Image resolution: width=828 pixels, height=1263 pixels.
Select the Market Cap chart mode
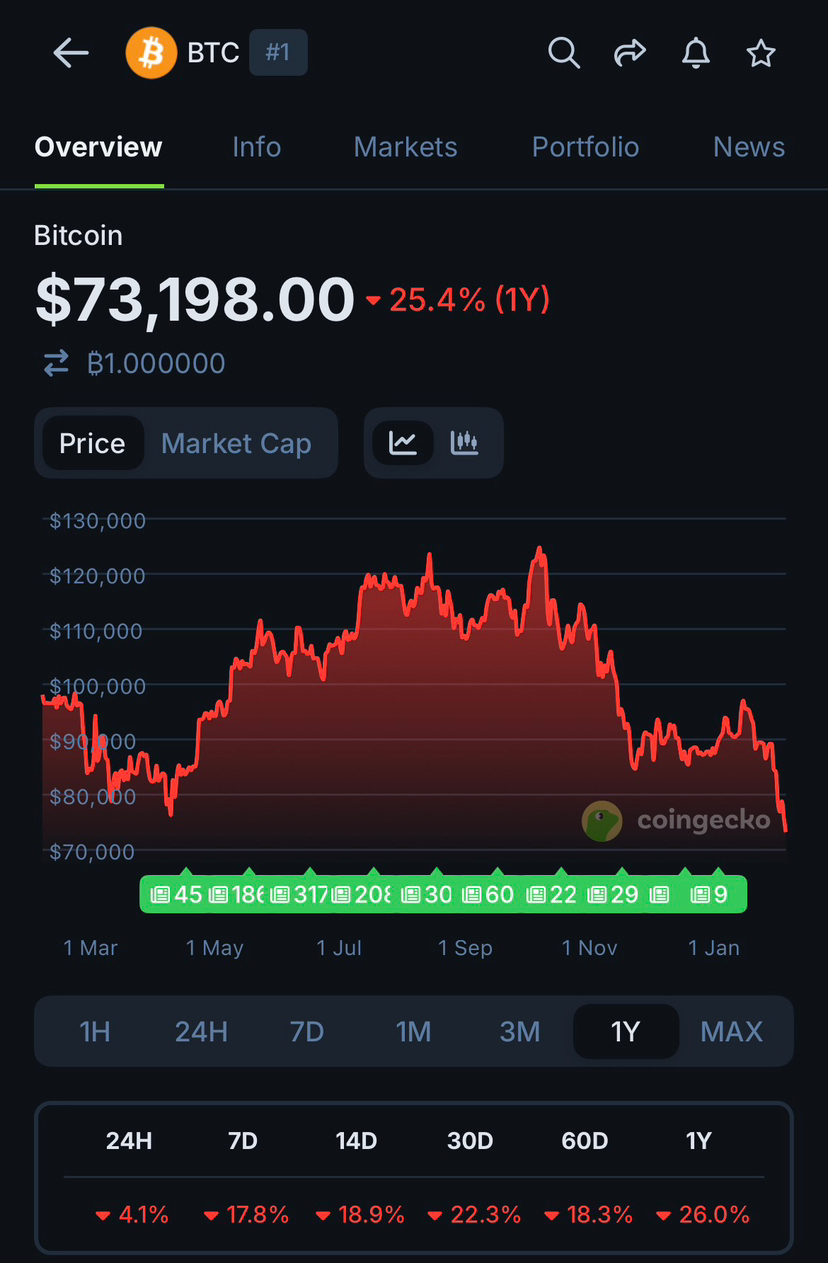click(x=236, y=443)
